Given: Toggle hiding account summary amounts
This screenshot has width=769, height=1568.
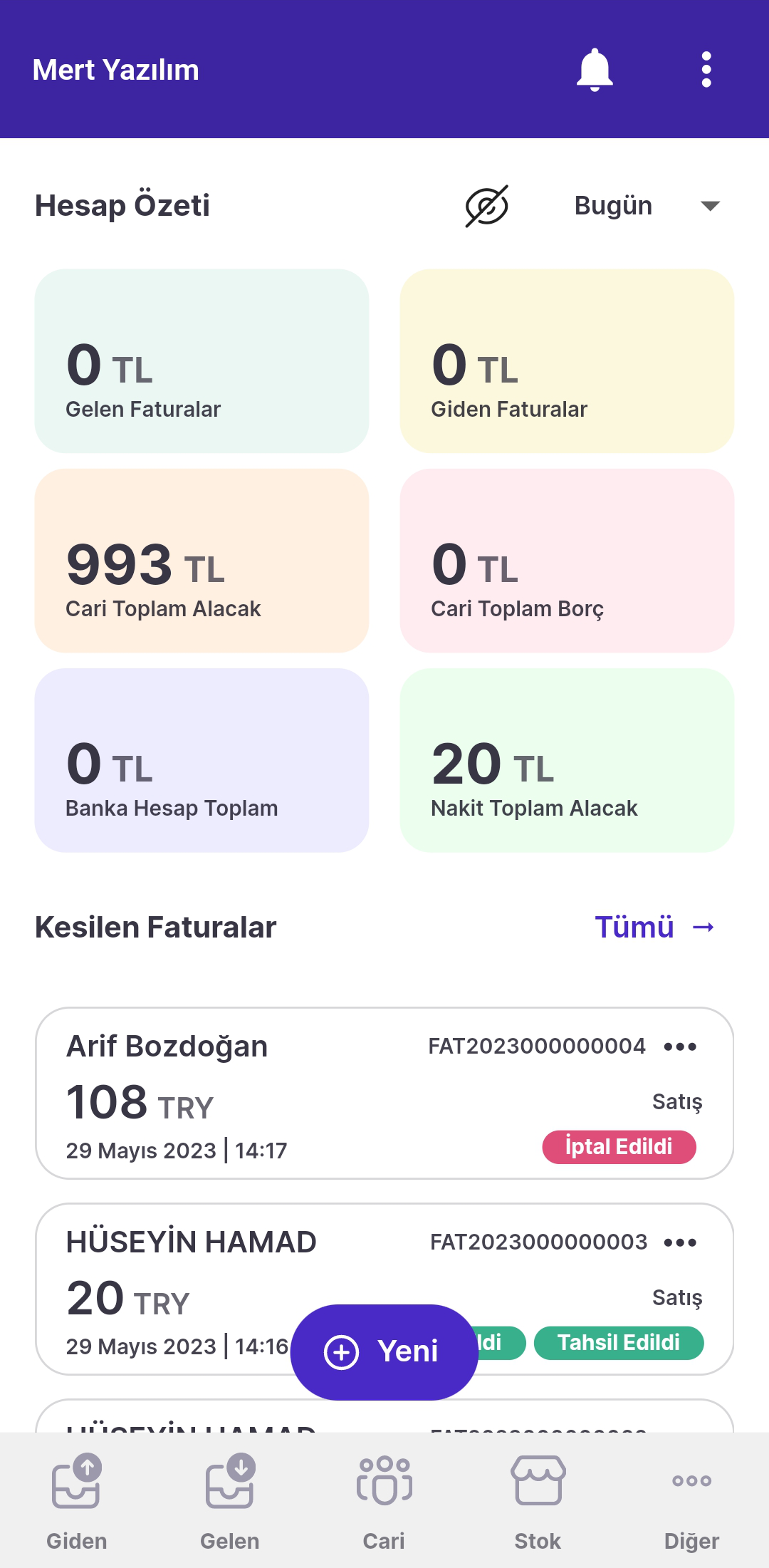Looking at the screenshot, I should pos(486,206).
